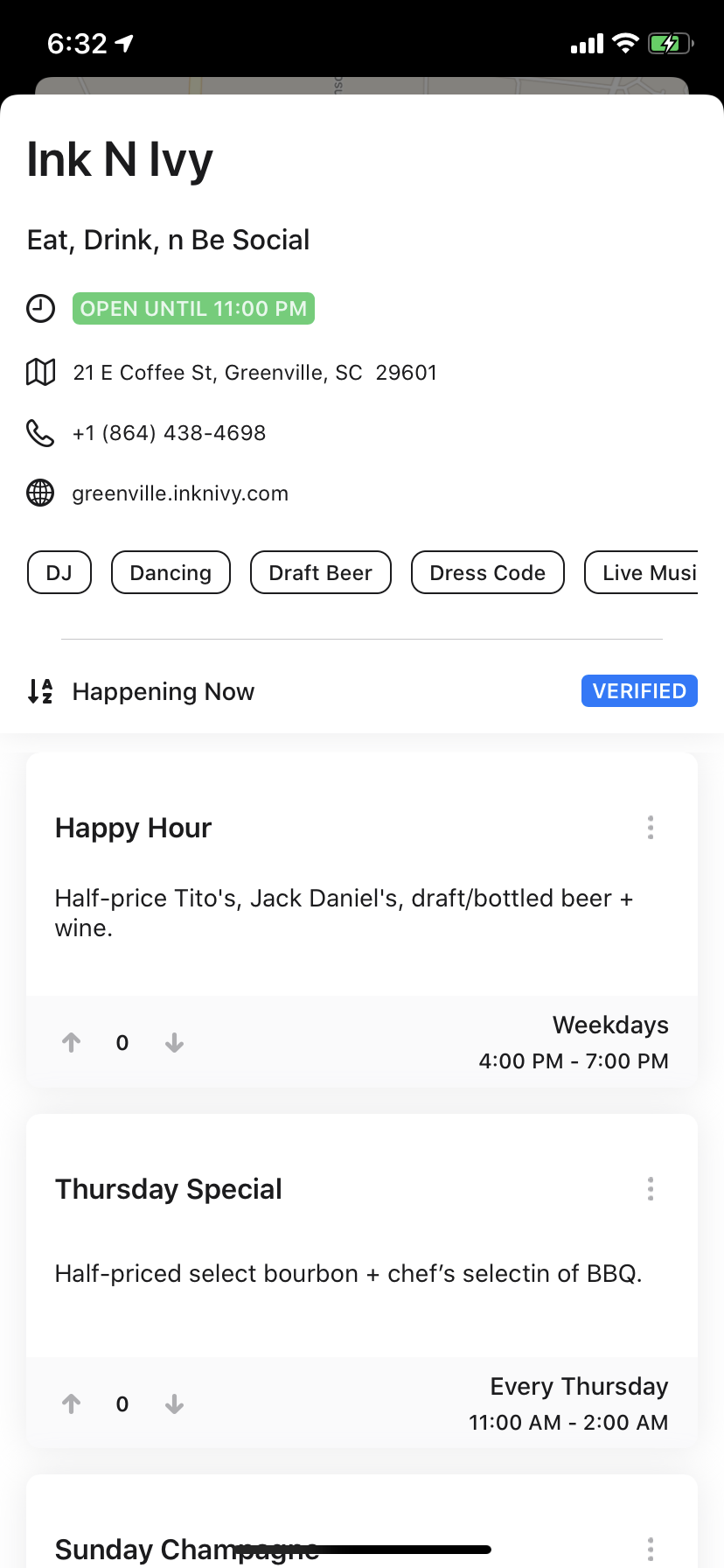Change sorting with the Happening Now control
Viewport: 724px width, 1568px height.
pyautogui.click(x=141, y=691)
